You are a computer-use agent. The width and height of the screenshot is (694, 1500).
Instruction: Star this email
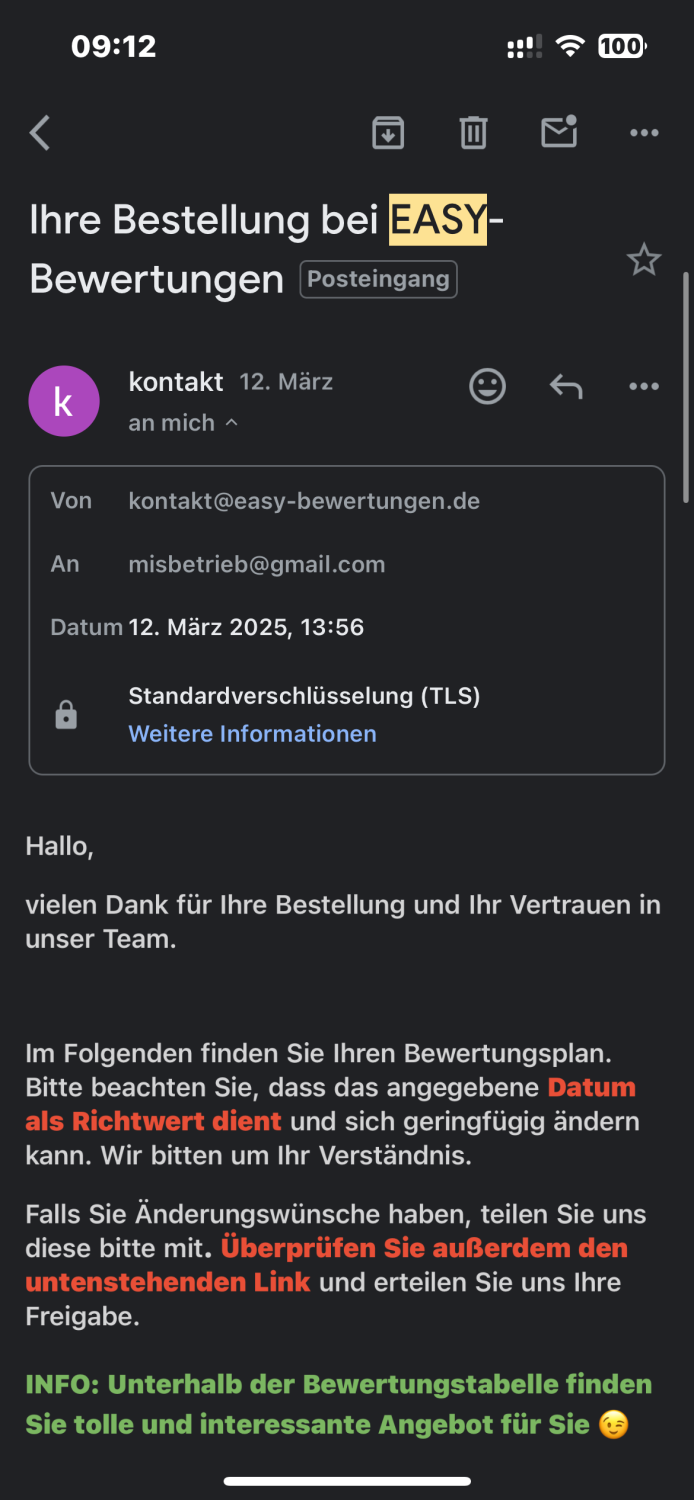644,260
